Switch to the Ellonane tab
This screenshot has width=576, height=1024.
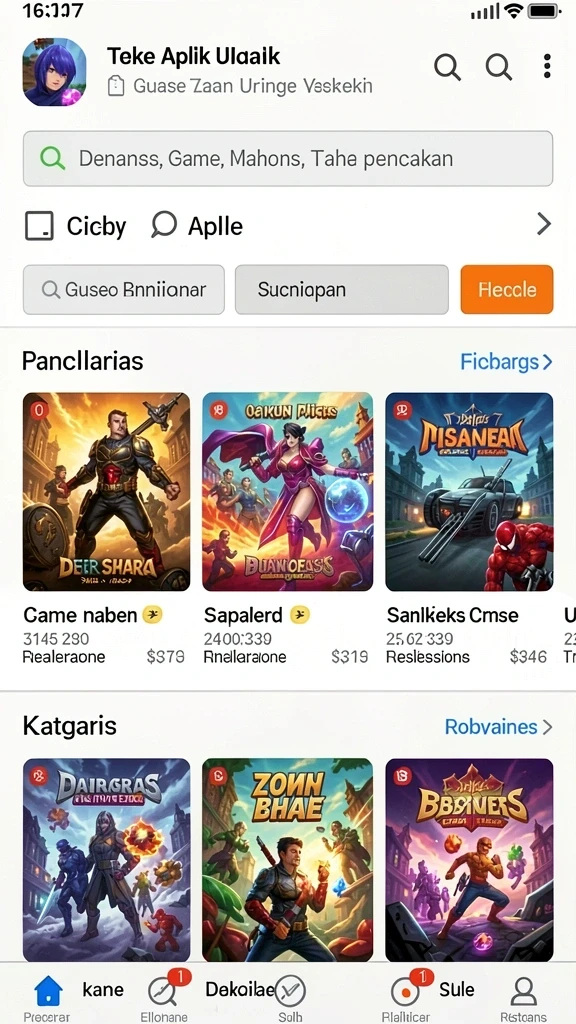click(163, 999)
